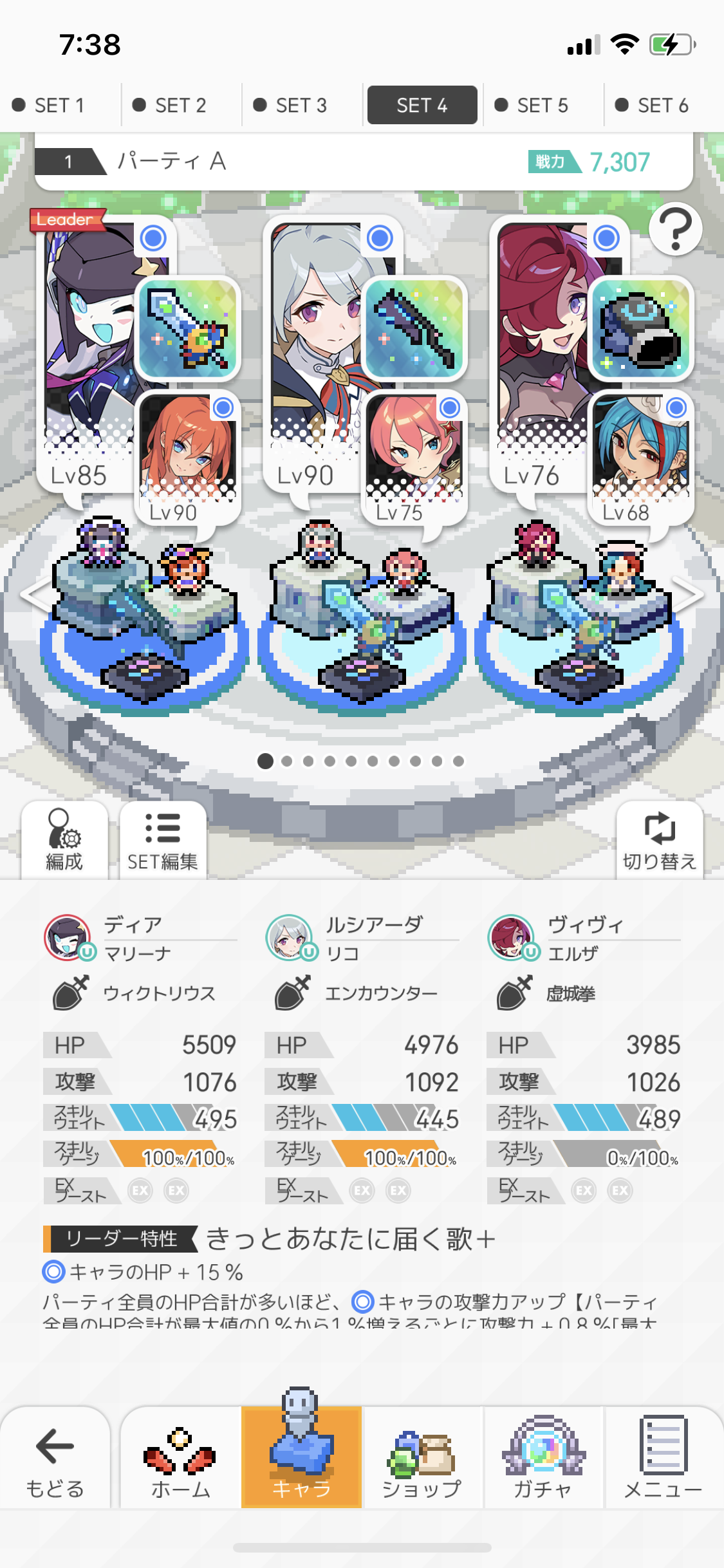Open the ガチャ gacha tab
Viewport: 724px width, 1568px height.
543,1459
